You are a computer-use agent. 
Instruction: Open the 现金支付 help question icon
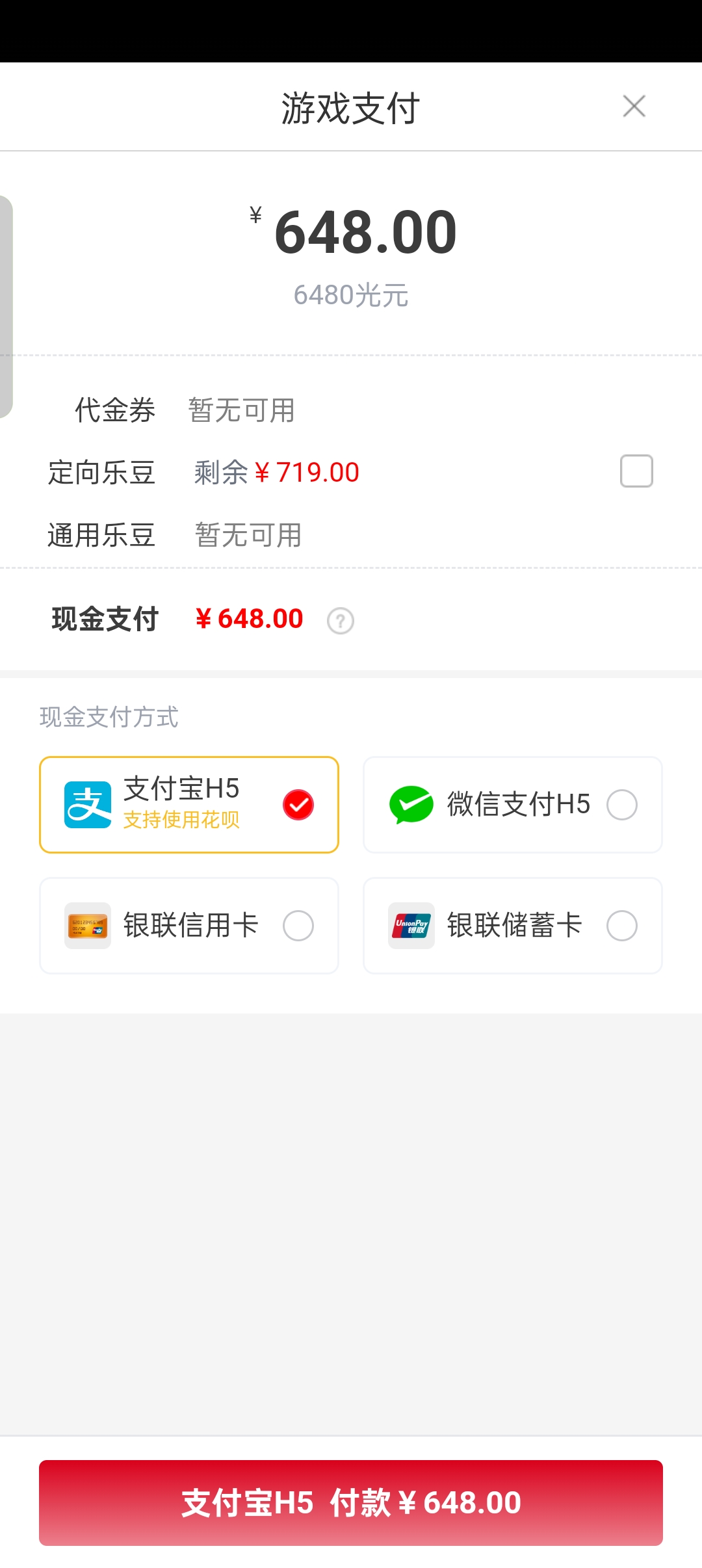(341, 621)
